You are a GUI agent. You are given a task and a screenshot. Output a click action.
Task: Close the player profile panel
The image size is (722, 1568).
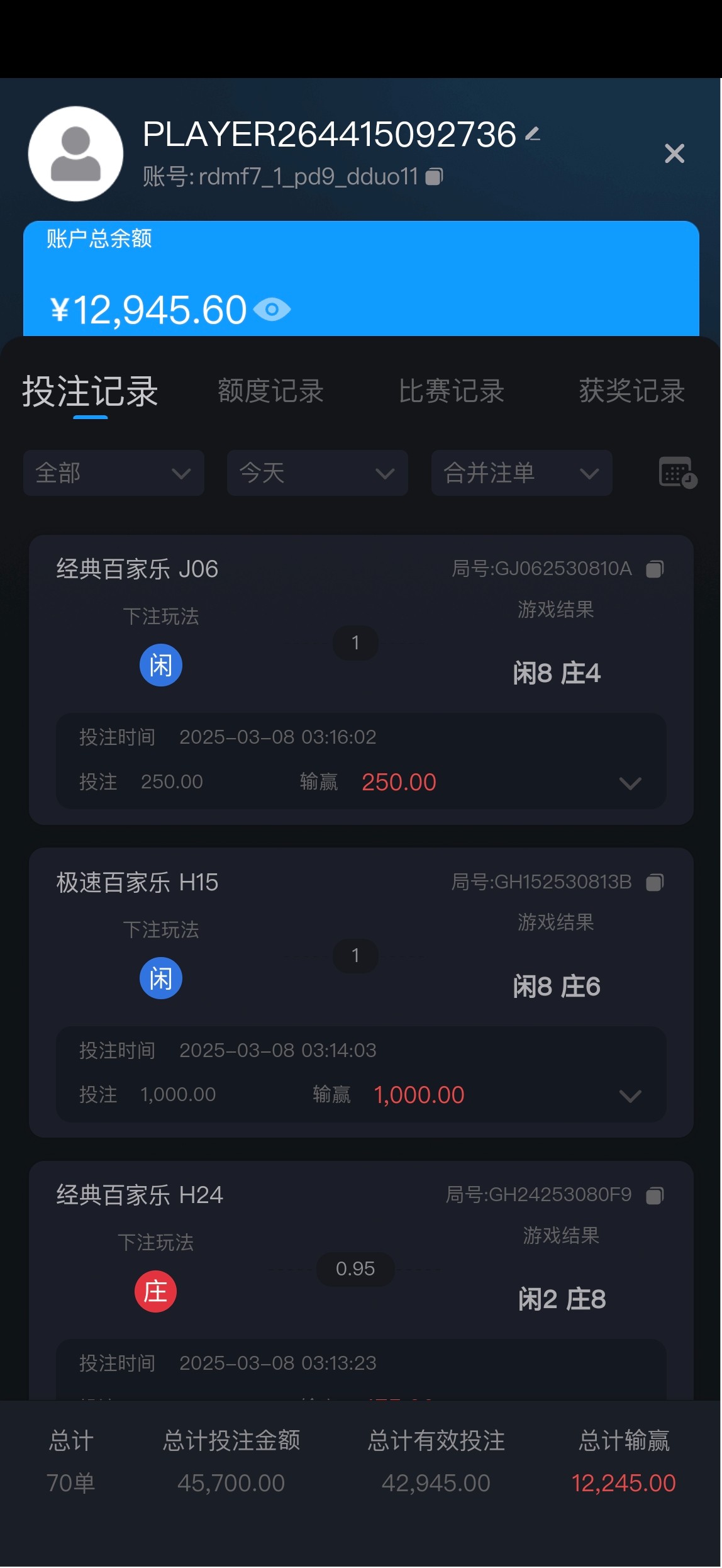click(674, 154)
